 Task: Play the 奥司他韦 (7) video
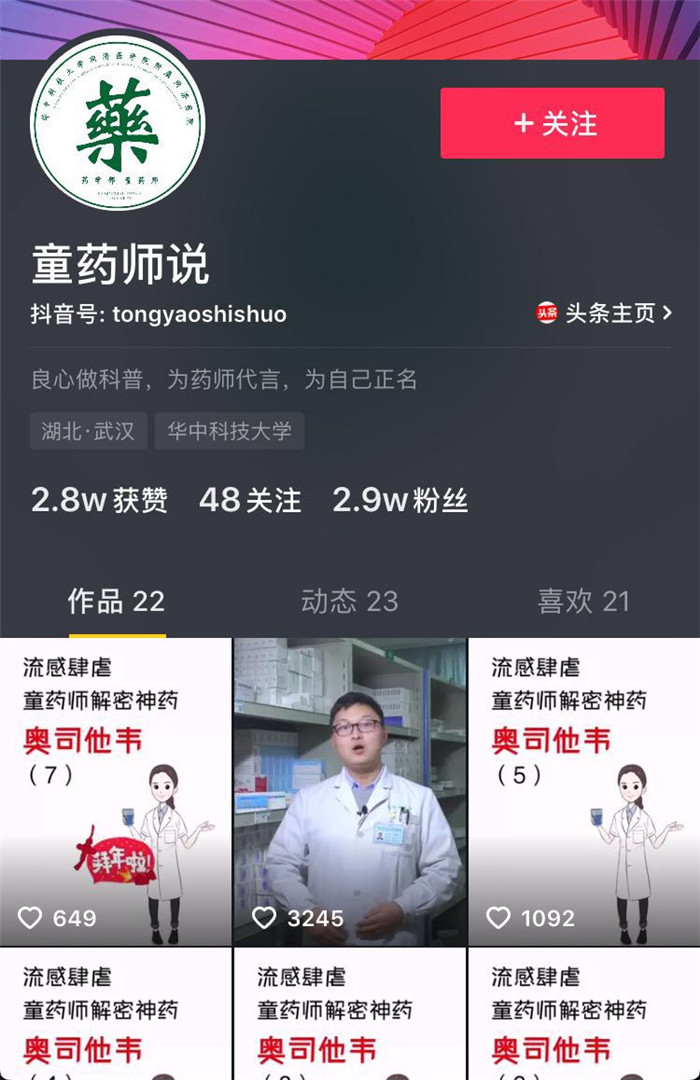pyautogui.click(x=116, y=790)
